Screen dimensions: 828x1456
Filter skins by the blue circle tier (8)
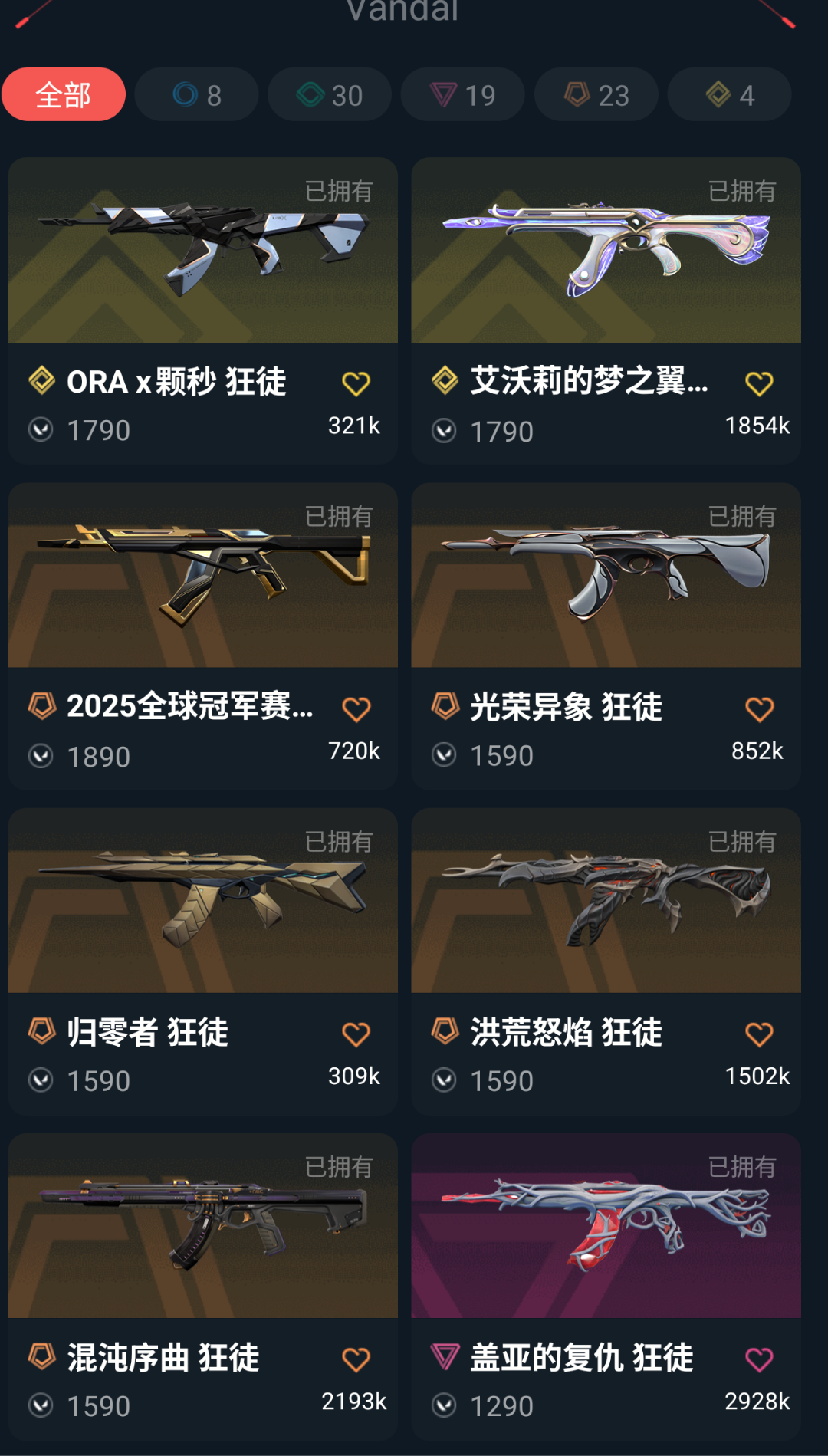pyautogui.click(x=197, y=94)
